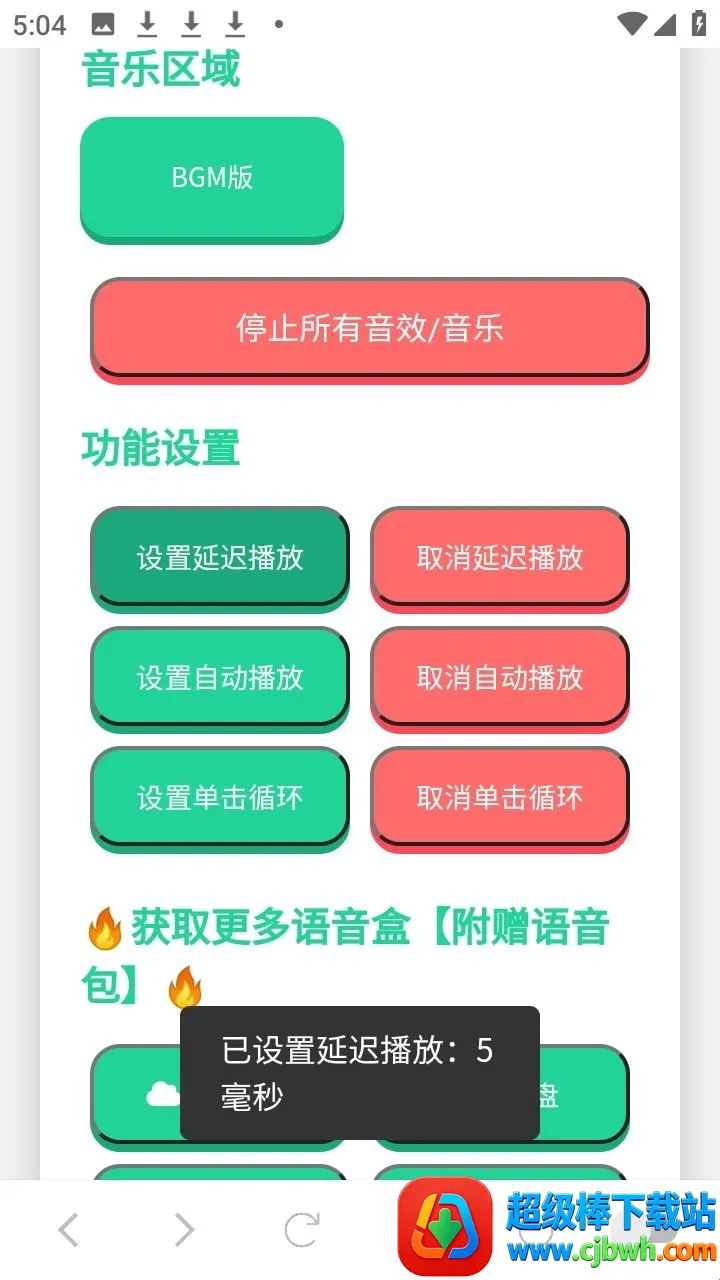Select 设置延迟播放

pyautogui.click(x=220, y=557)
